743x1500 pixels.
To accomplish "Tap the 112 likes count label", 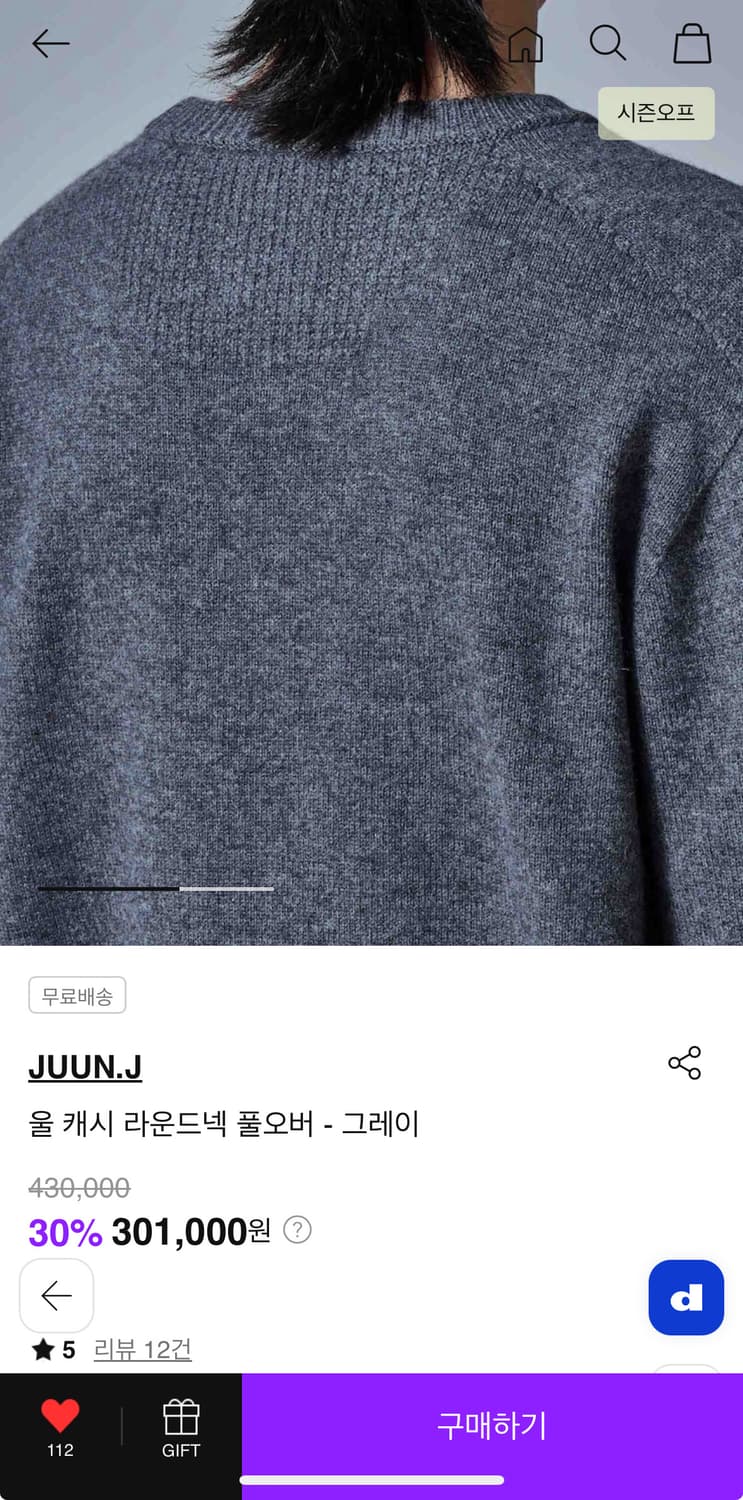I will [60, 1450].
